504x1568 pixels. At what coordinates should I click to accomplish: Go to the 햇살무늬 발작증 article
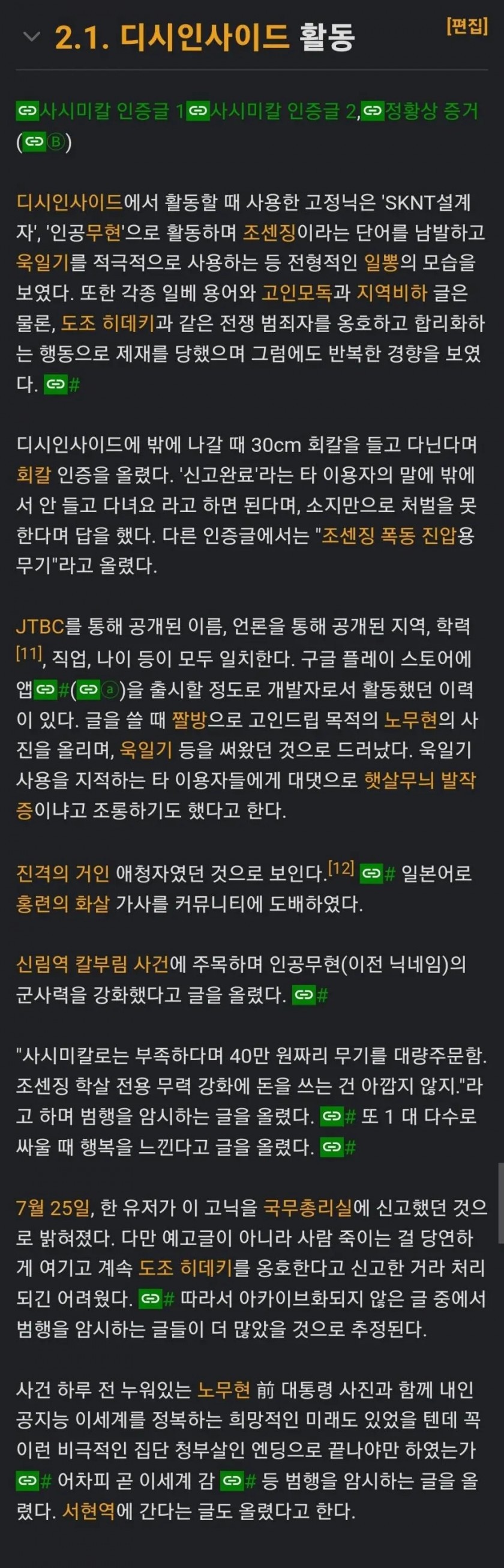click(x=419, y=780)
